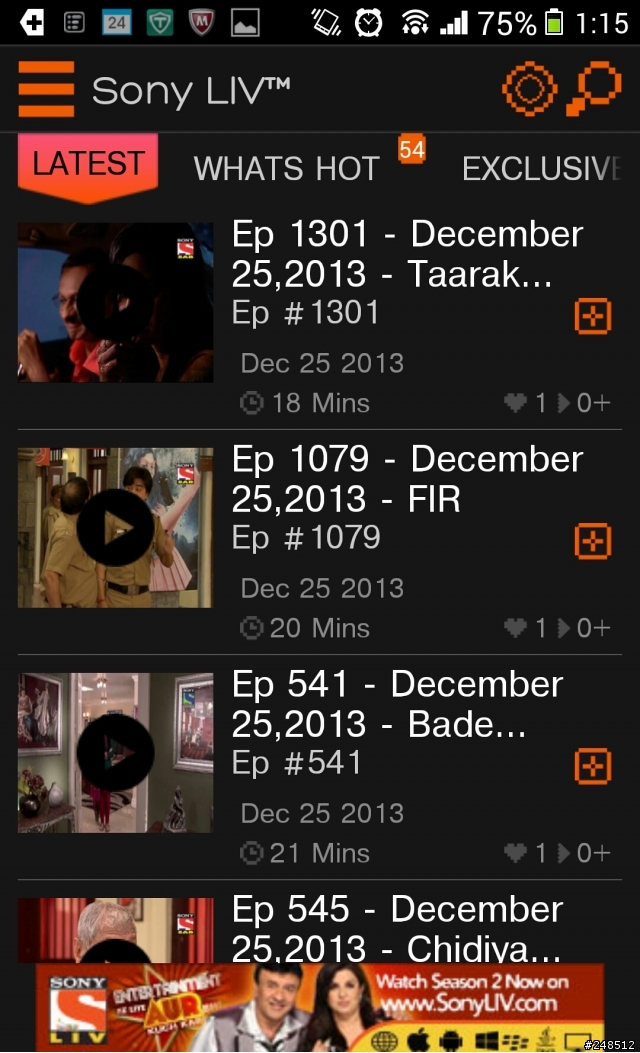640x1053 pixels.
Task: Open the Watch Season 2 SonyLIV banner ad
Action: click(320, 1006)
